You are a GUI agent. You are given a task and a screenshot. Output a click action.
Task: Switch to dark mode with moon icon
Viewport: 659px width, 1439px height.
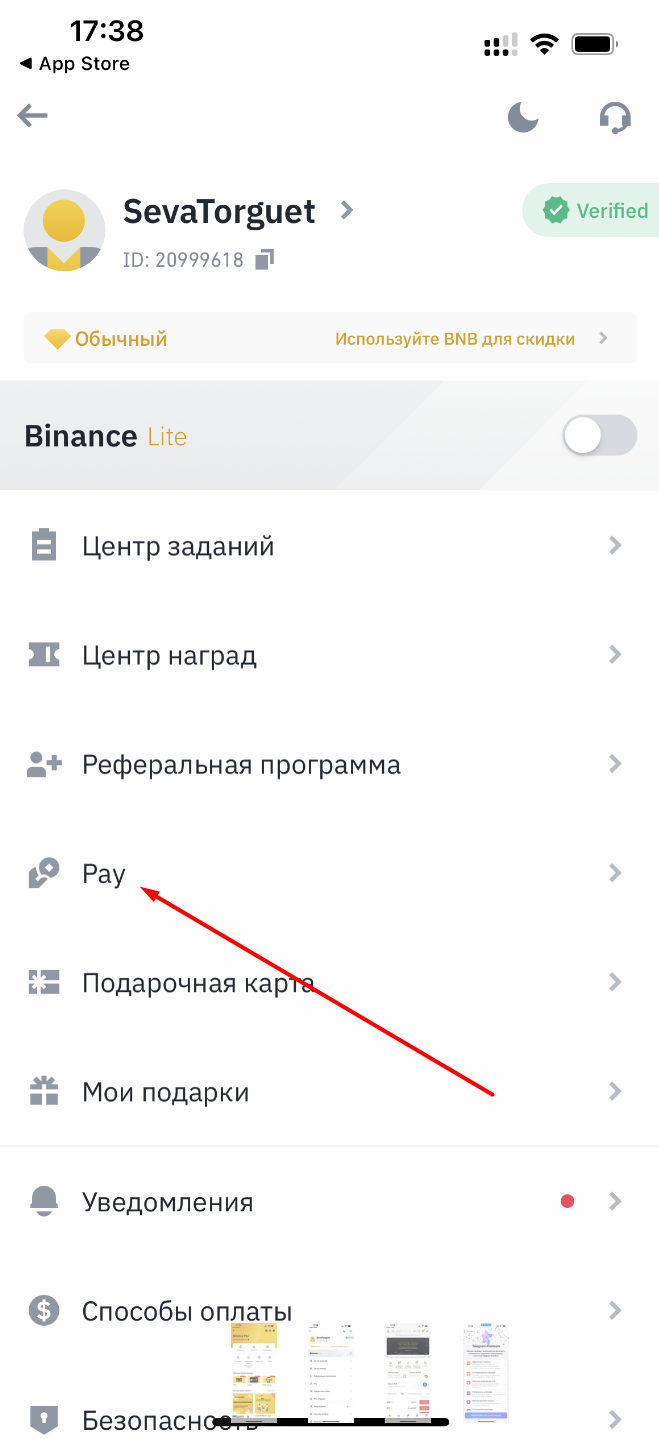click(523, 118)
